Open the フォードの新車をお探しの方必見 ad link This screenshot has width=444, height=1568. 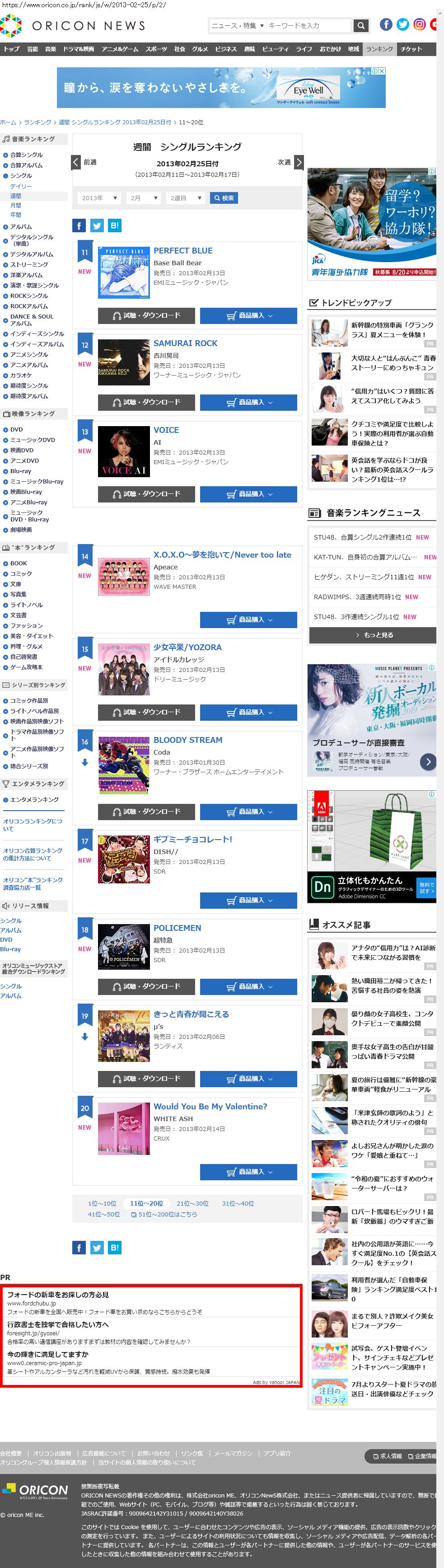click(58, 1295)
